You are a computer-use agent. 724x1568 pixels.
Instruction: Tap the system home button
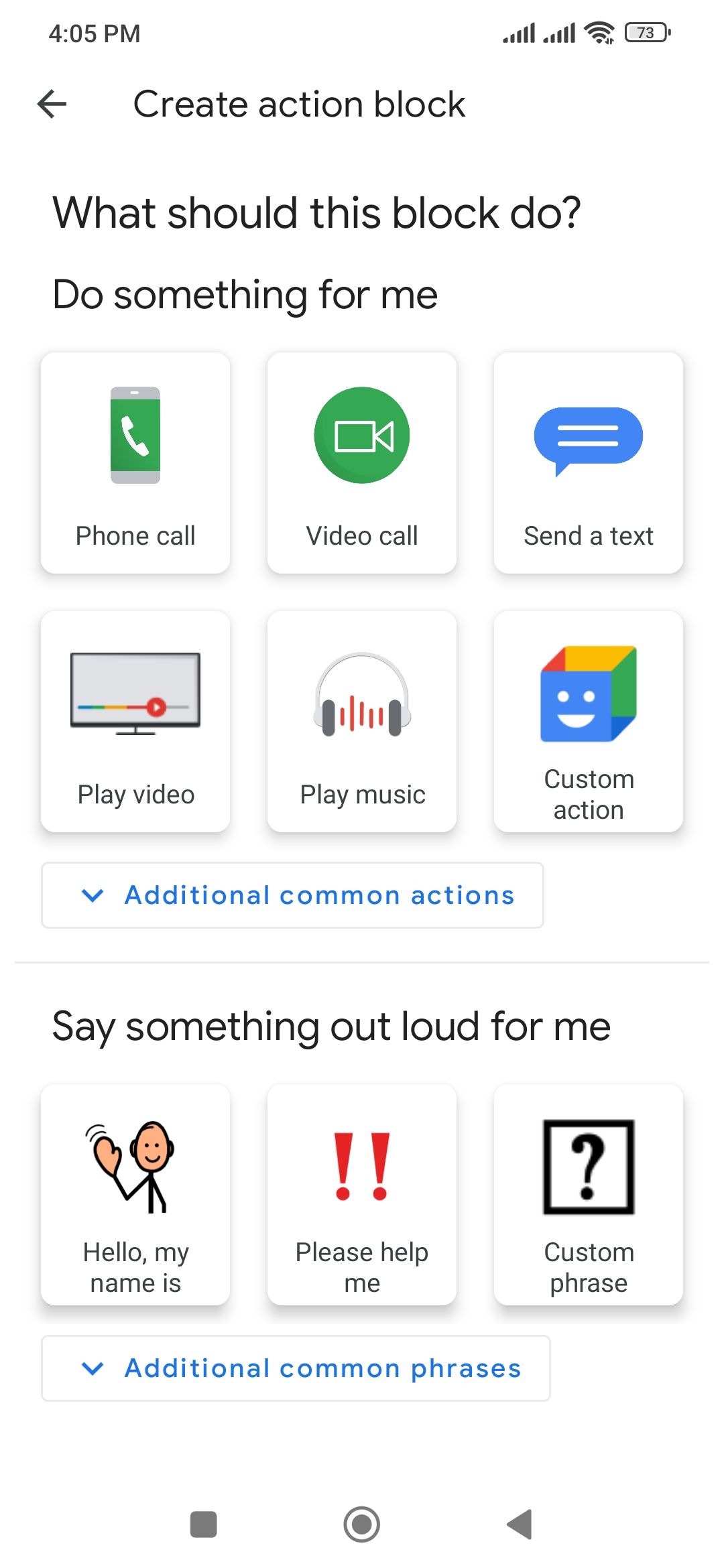[x=362, y=1524]
